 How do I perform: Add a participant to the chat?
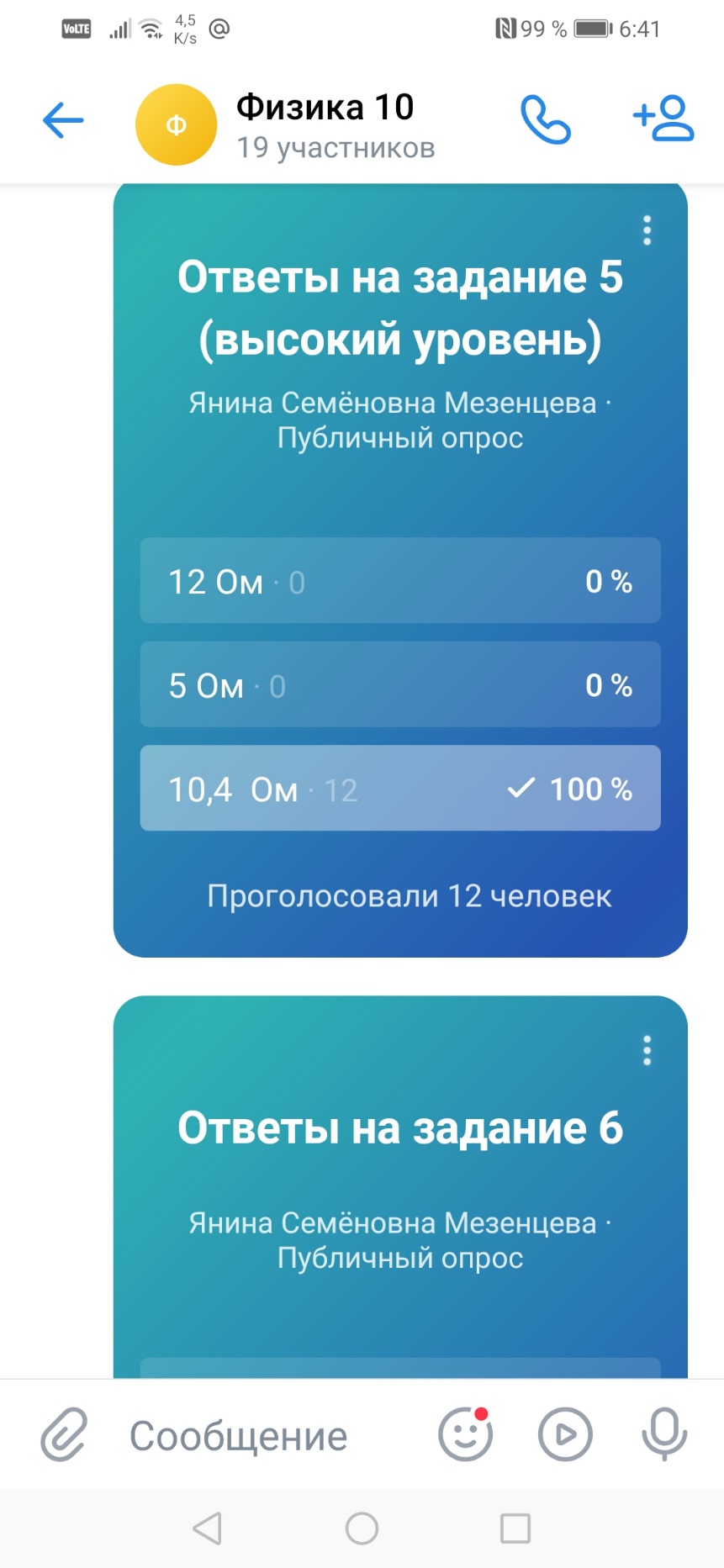point(663,118)
